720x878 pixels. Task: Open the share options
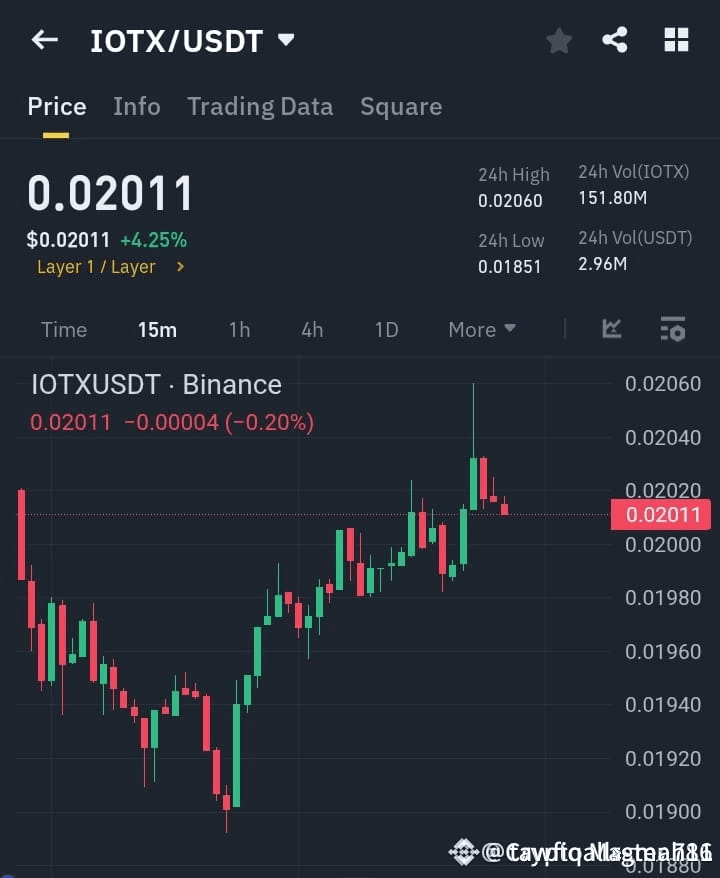(x=616, y=40)
